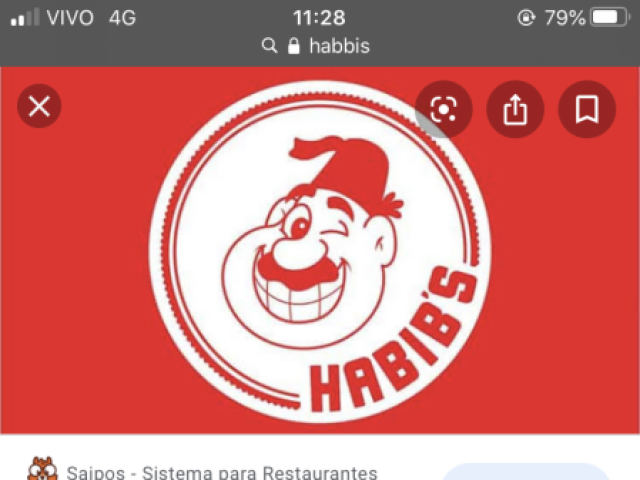Open Saipos - Sistema para Restaurantes source
Viewport: 640px width, 480px height.
(221, 471)
